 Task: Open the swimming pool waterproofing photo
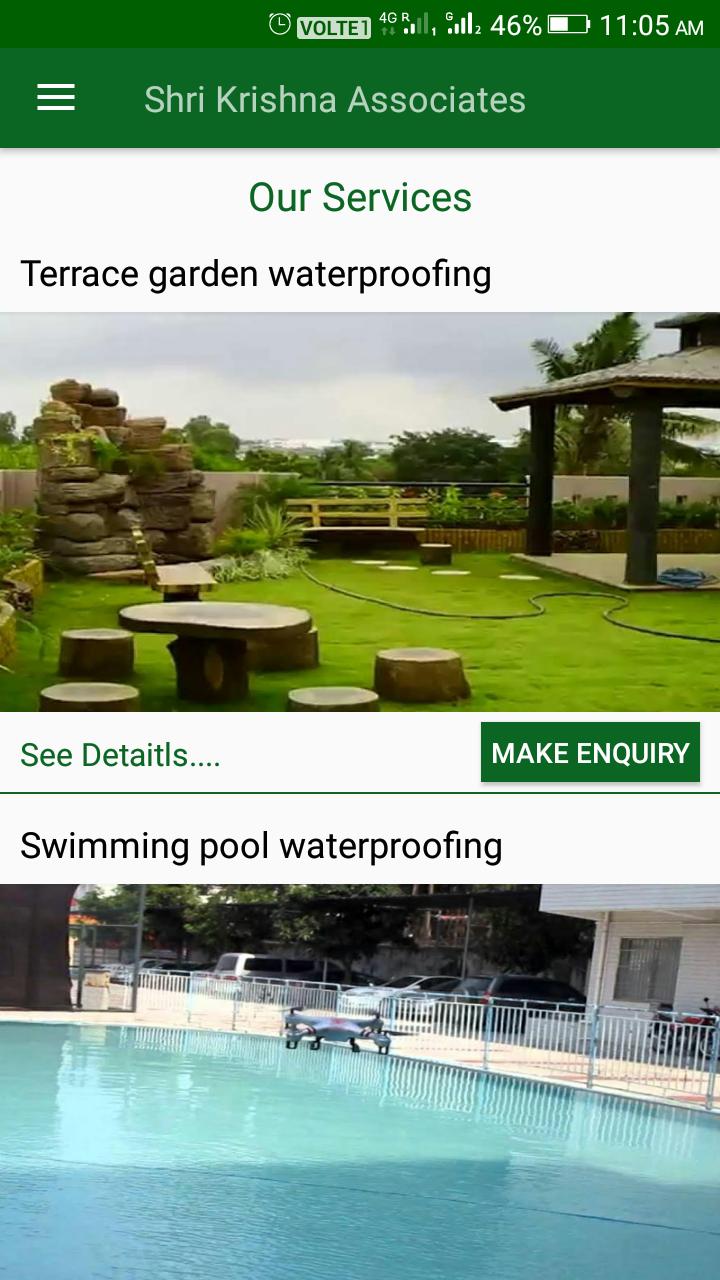[x=360, y=1080]
